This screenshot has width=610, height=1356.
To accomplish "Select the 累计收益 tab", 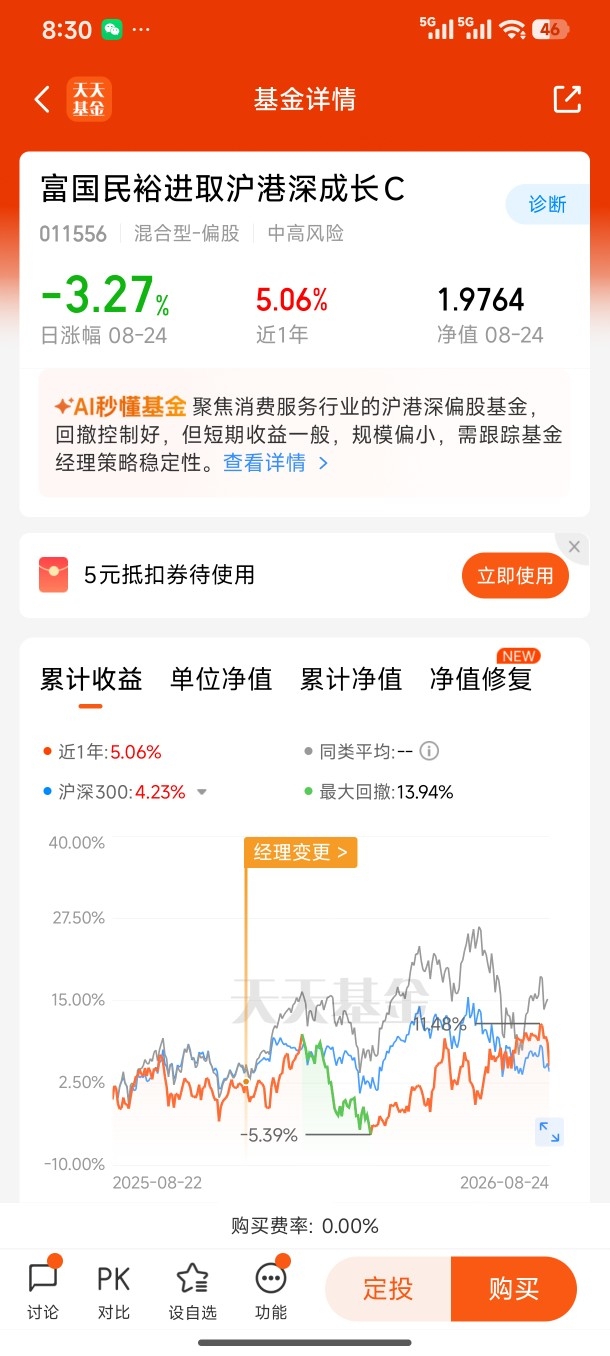I will click(x=91, y=680).
